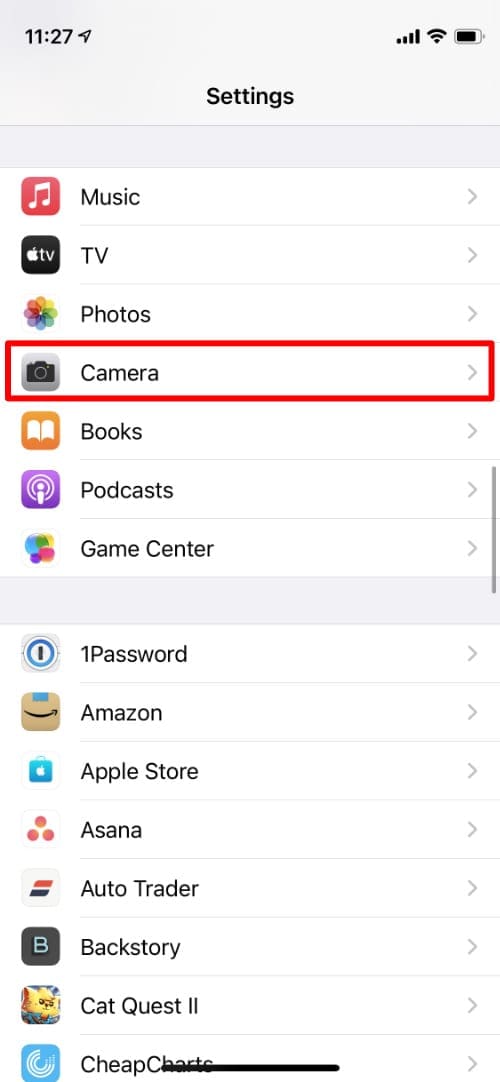Go to Backstory settings

pyautogui.click(x=250, y=947)
